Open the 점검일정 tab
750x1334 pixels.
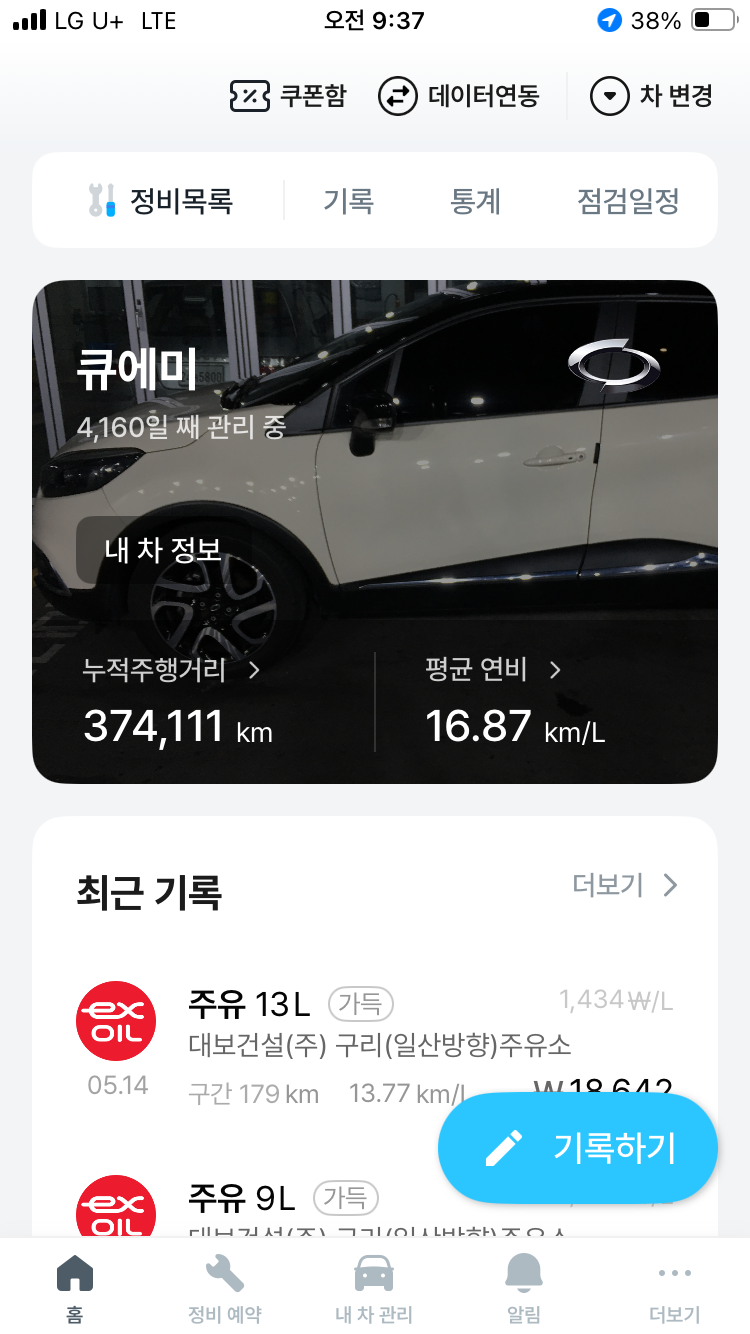click(628, 201)
